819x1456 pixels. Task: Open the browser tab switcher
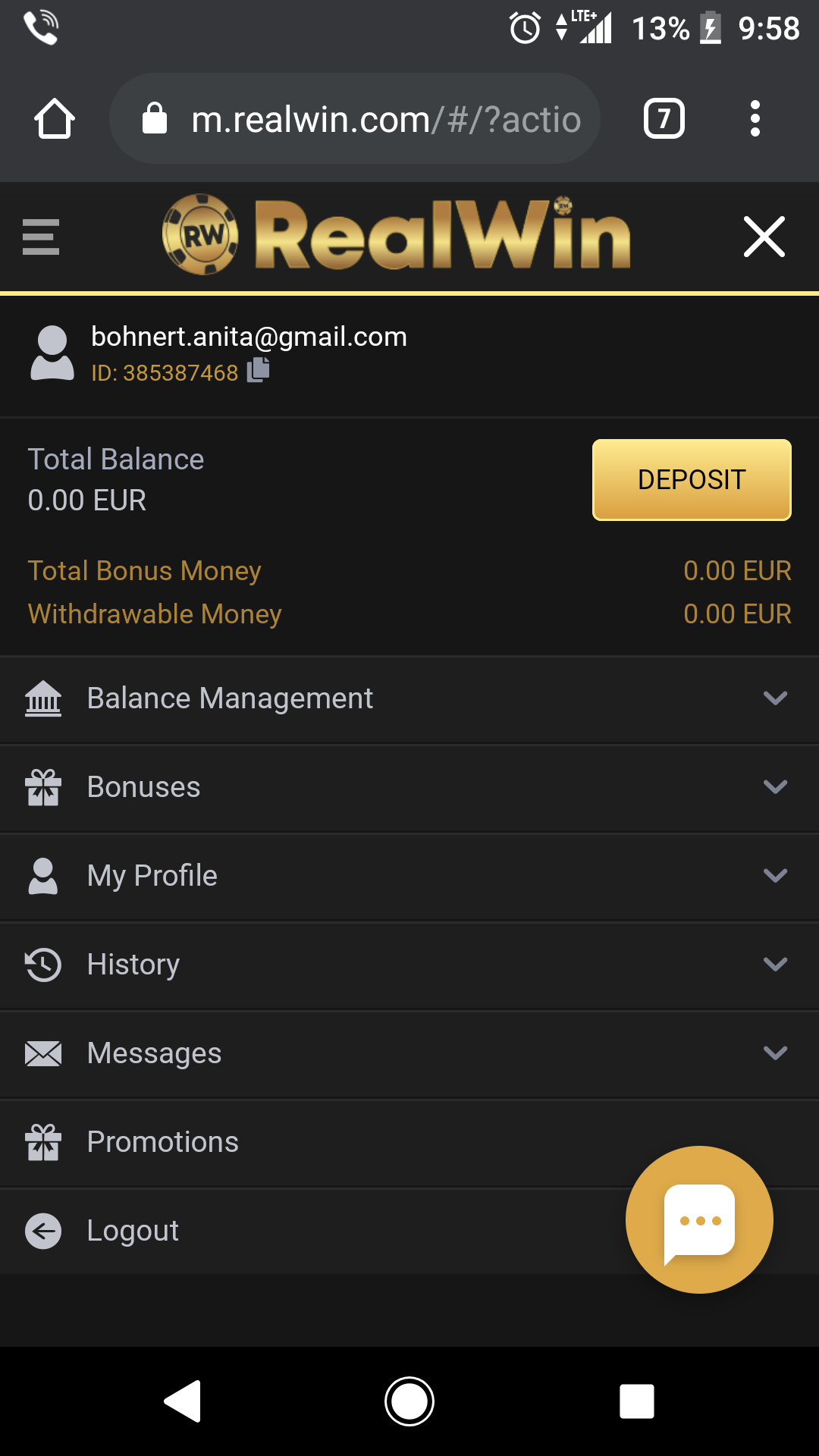(664, 119)
